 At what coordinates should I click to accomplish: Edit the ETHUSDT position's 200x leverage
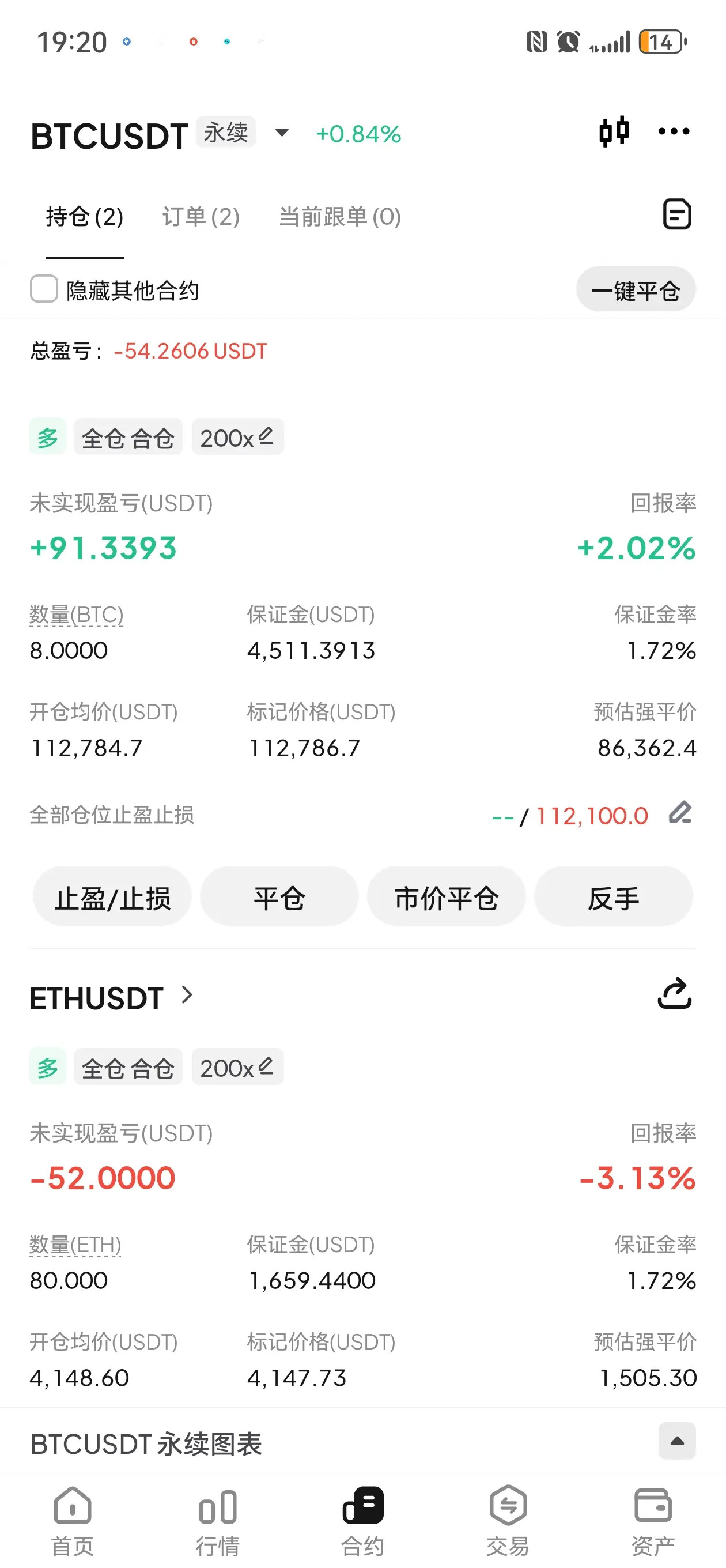[237, 1067]
